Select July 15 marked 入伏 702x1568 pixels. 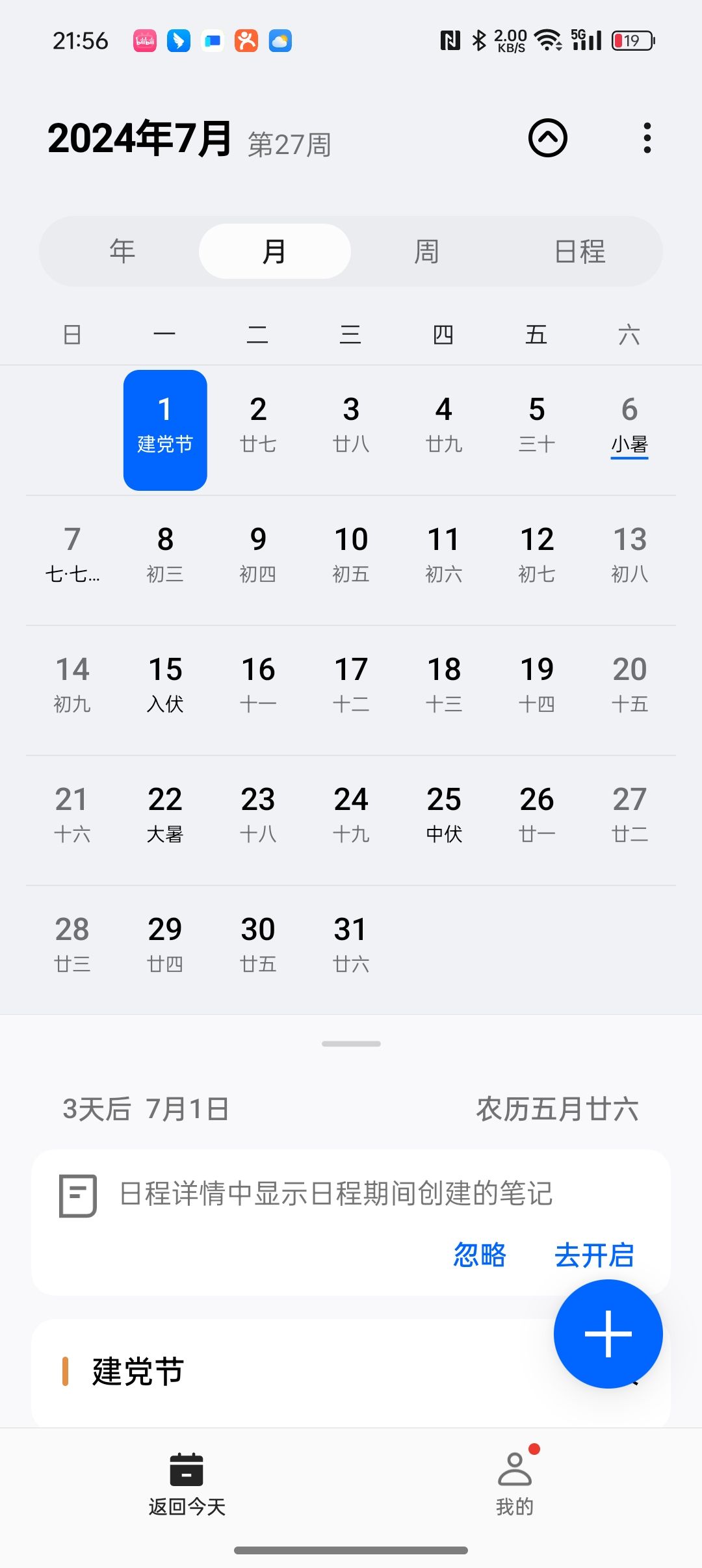(165, 685)
